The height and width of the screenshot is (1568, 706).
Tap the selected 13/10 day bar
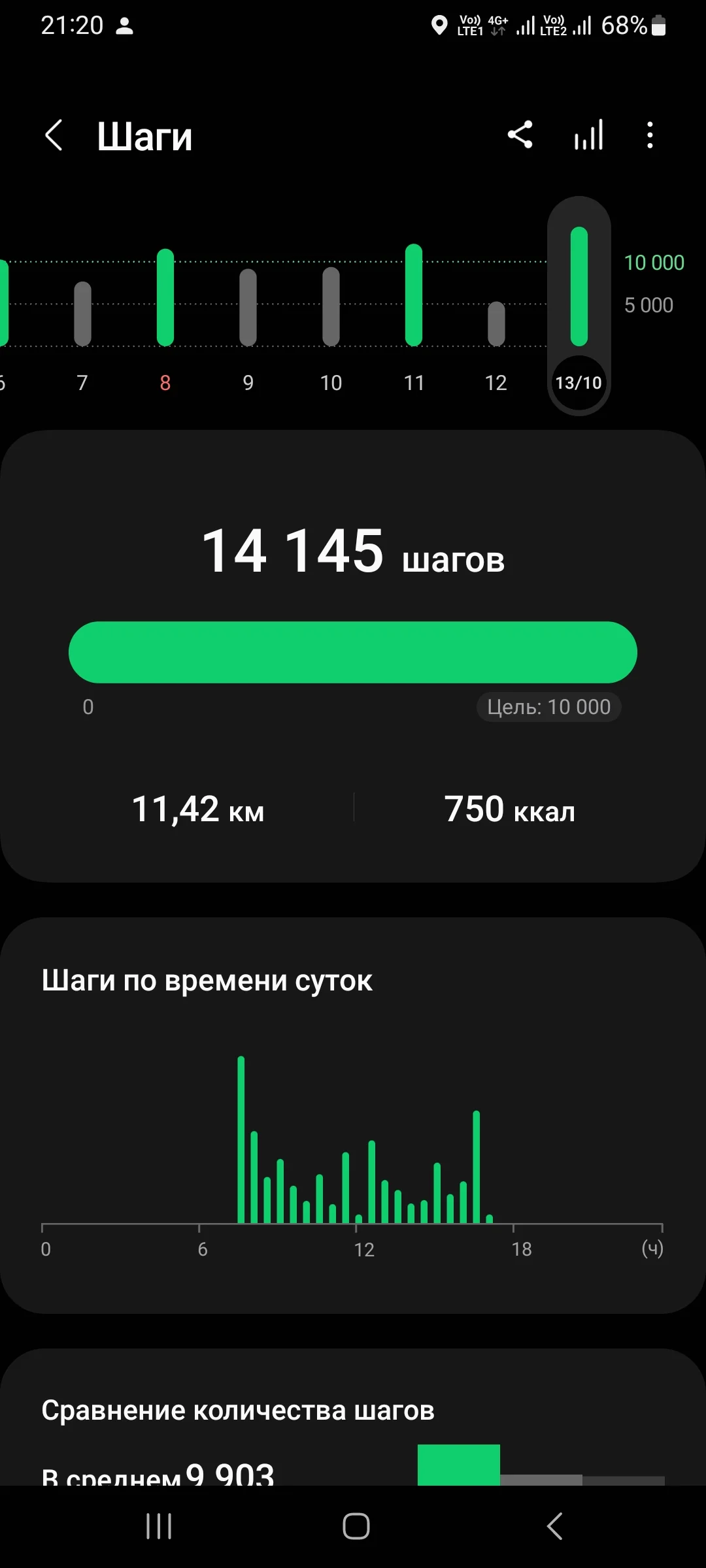click(x=579, y=306)
